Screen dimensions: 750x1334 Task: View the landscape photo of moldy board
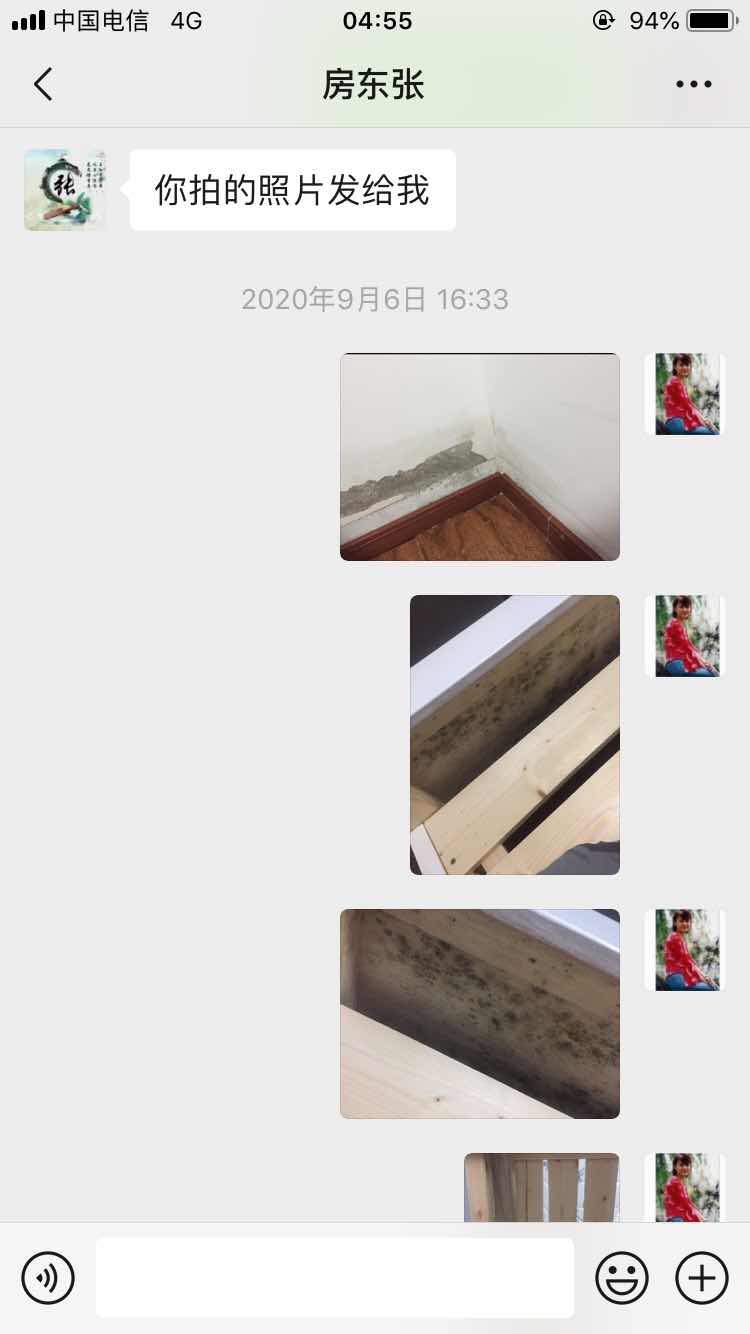[x=480, y=1013]
